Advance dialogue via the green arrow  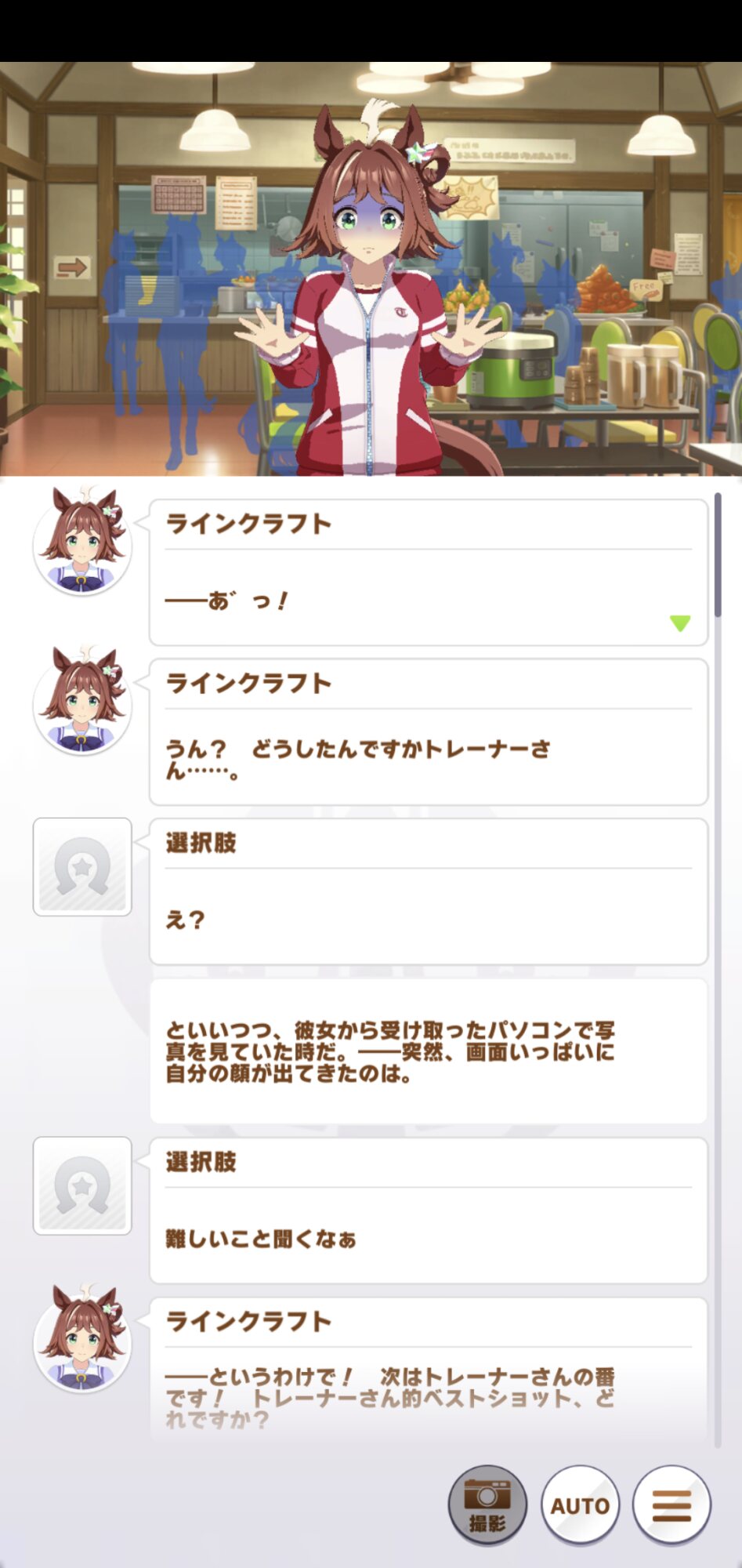(x=680, y=623)
